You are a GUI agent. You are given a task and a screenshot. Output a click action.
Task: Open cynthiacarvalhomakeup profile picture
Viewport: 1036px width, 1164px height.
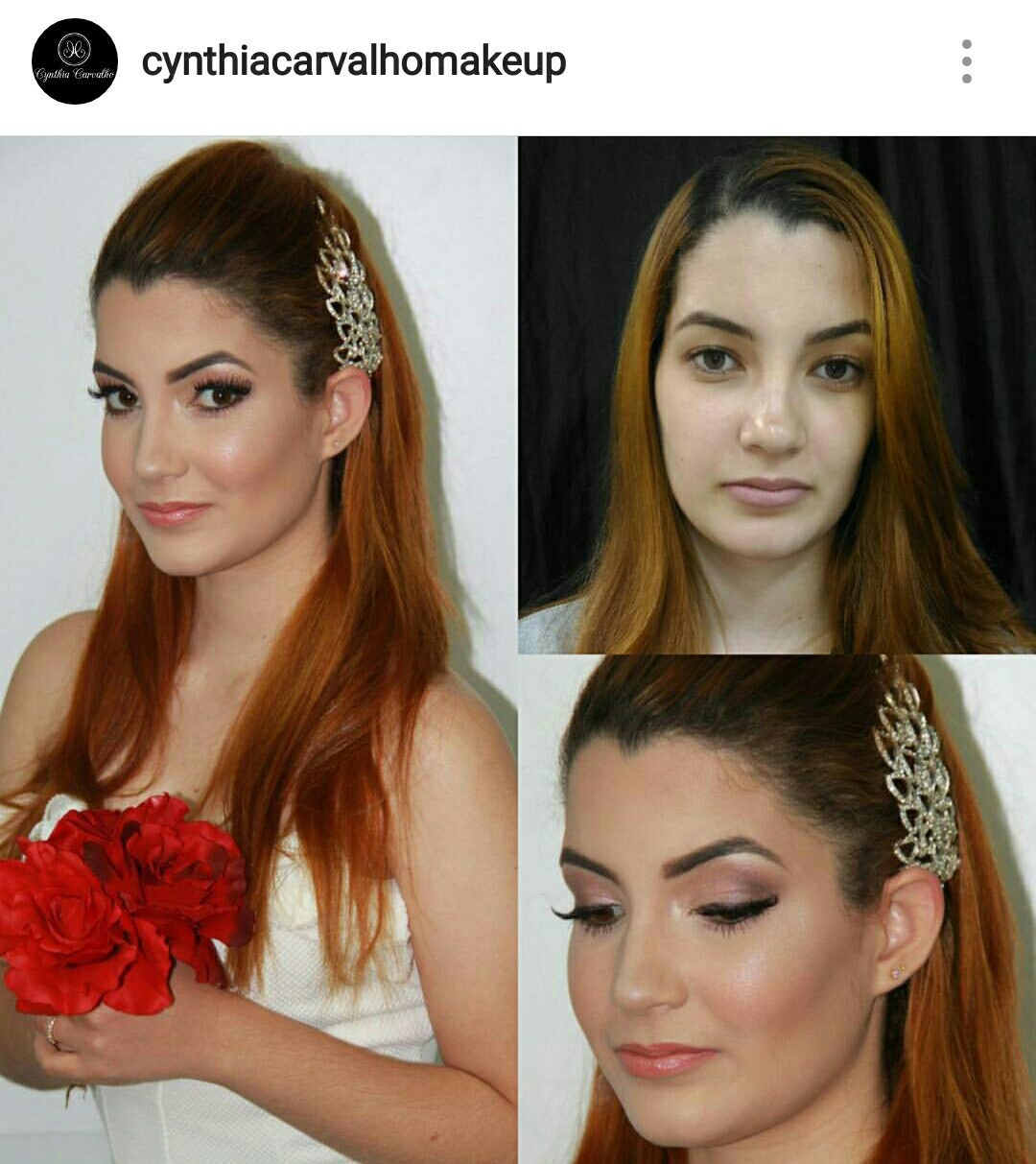(75, 61)
